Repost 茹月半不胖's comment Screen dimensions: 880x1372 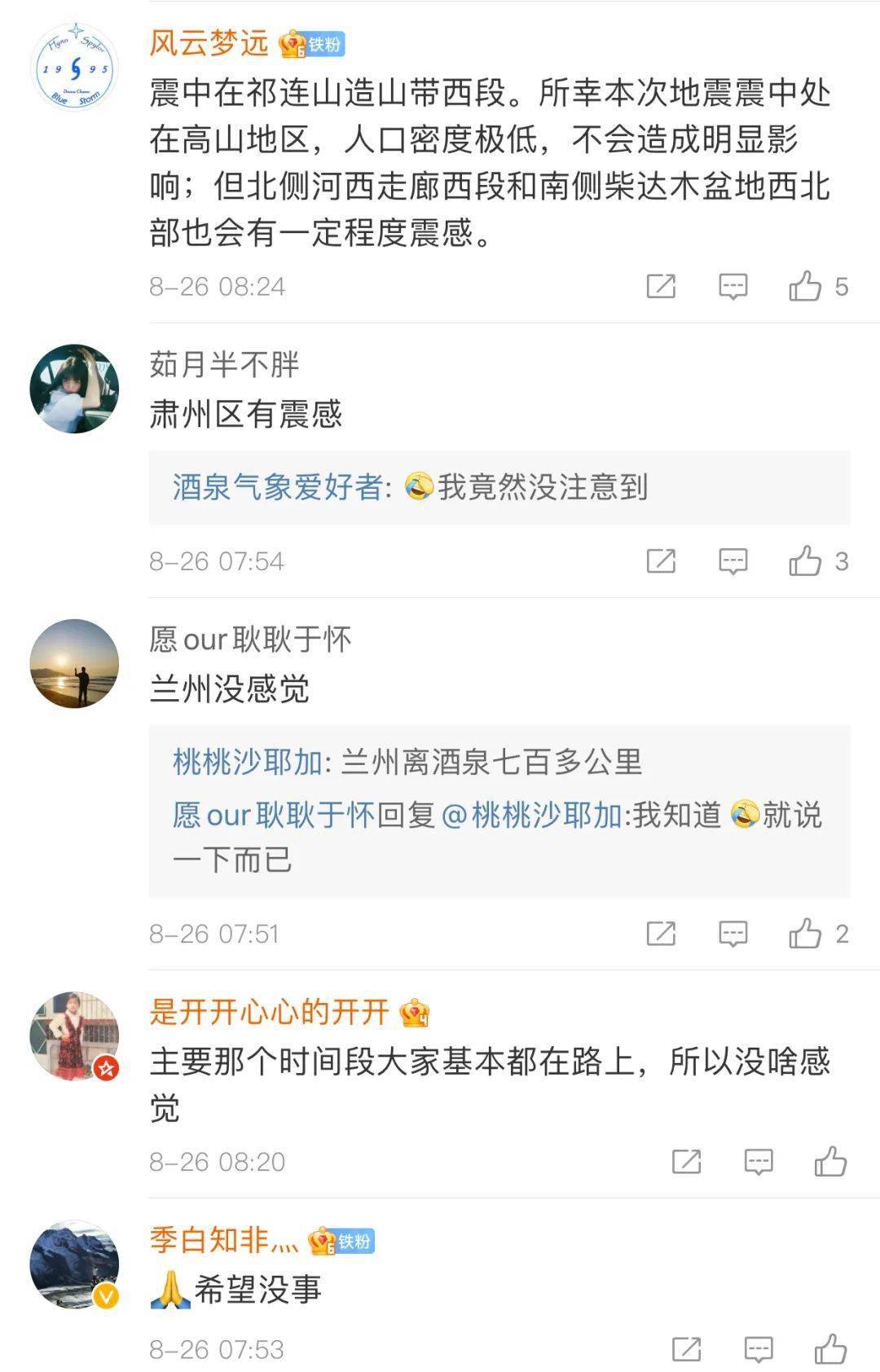click(660, 561)
